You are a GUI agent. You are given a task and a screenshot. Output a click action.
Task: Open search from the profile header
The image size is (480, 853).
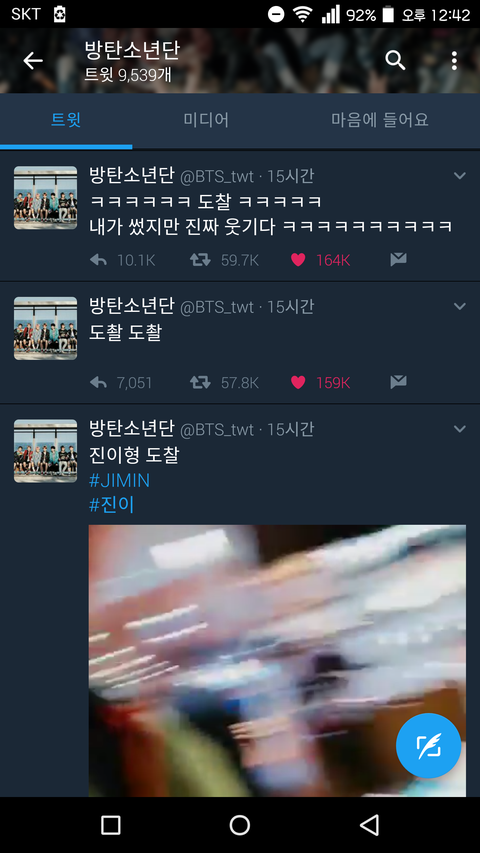point(395,60)
